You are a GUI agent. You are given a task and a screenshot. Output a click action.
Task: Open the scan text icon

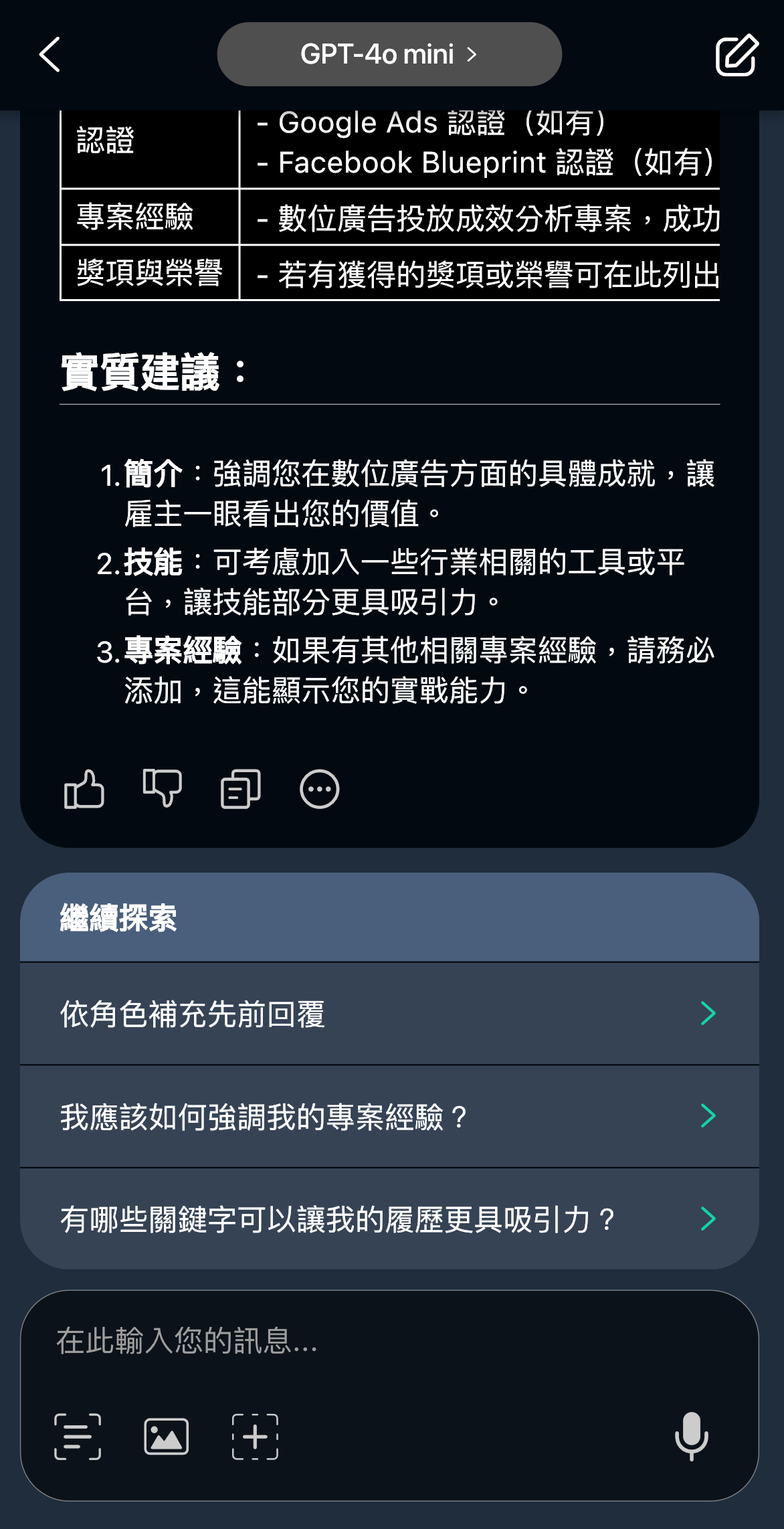(78, 1436)
